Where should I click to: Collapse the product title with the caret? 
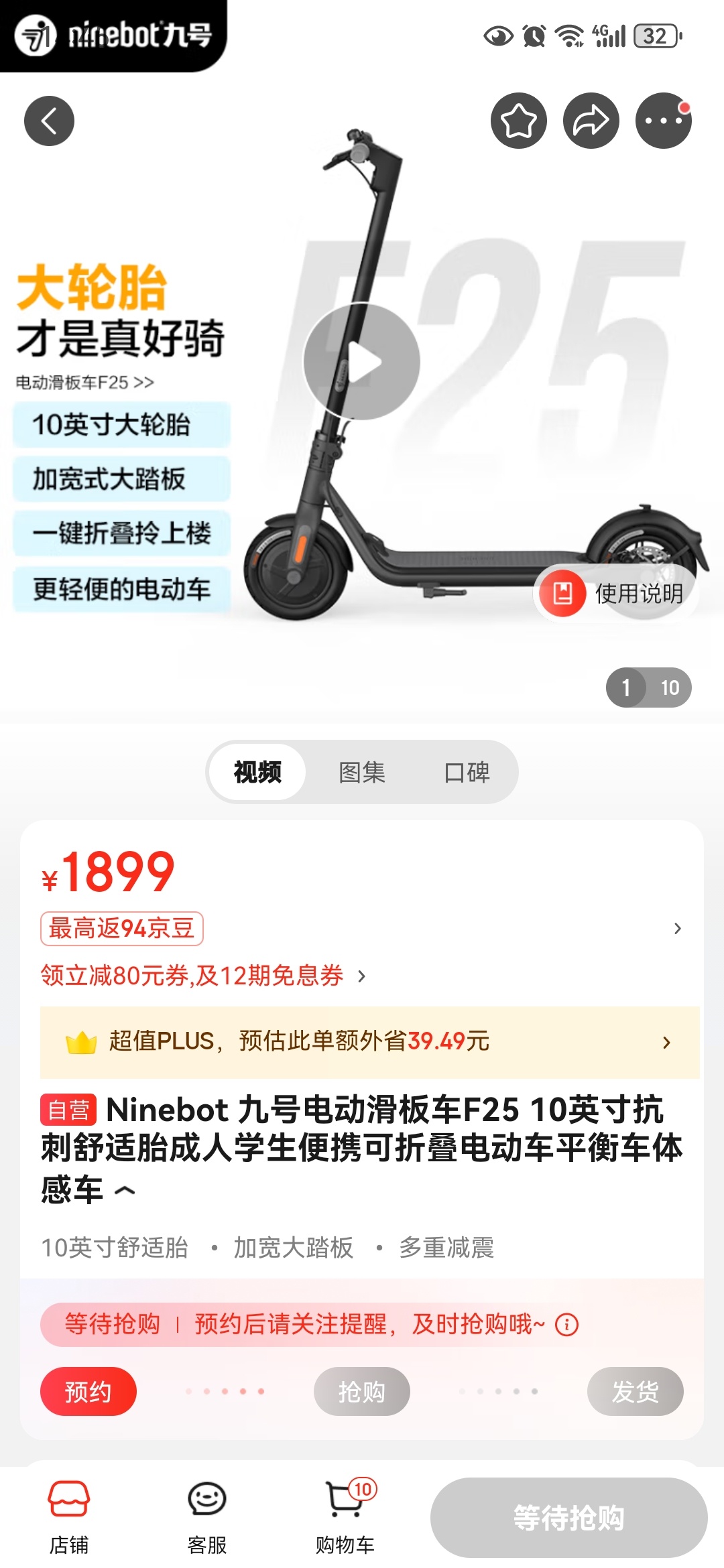click(x=125, y=1191)
